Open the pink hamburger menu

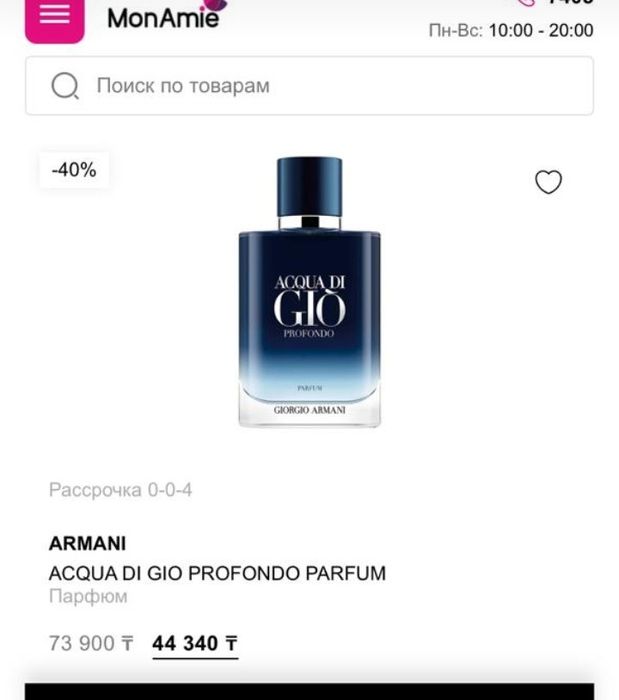coord(55,17)
